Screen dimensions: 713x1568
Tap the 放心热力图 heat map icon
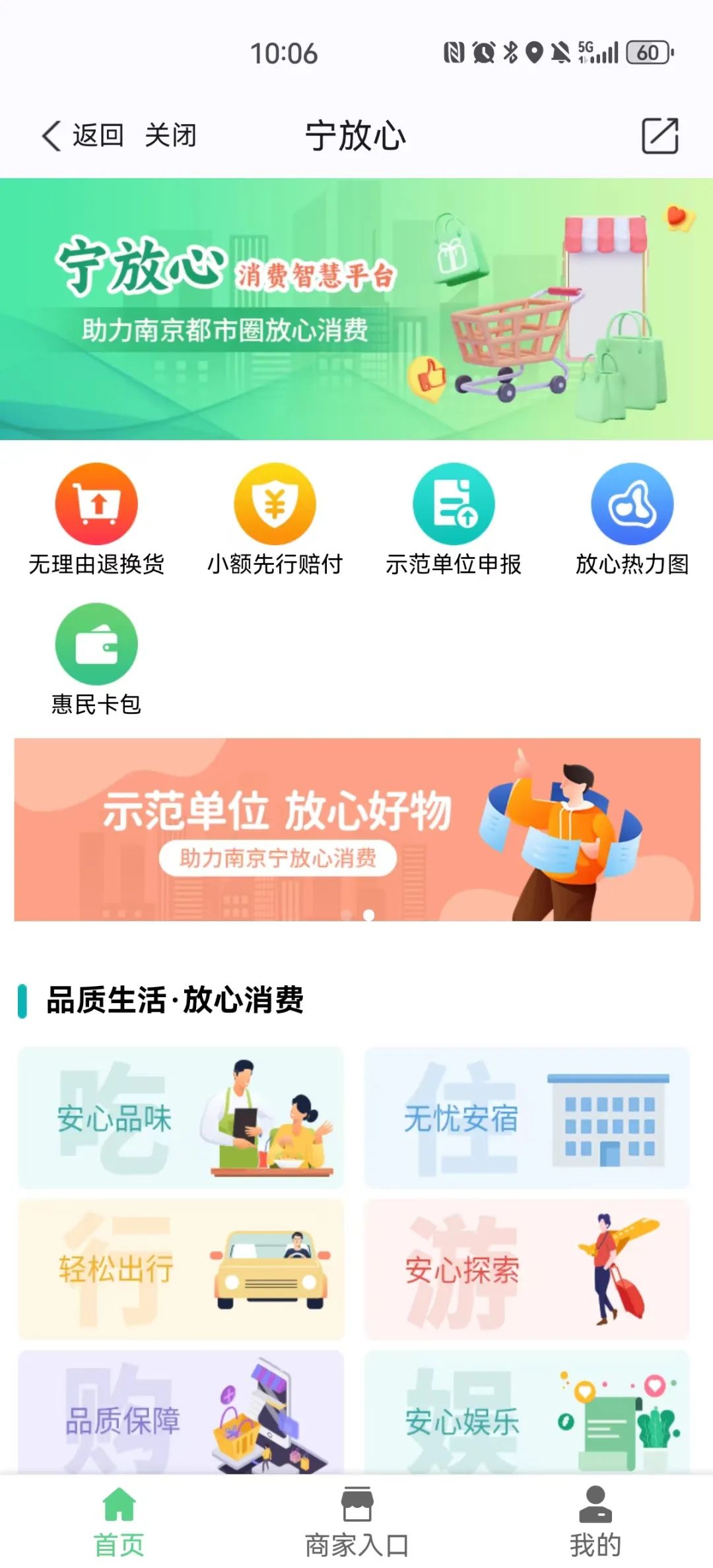(631, 504)
